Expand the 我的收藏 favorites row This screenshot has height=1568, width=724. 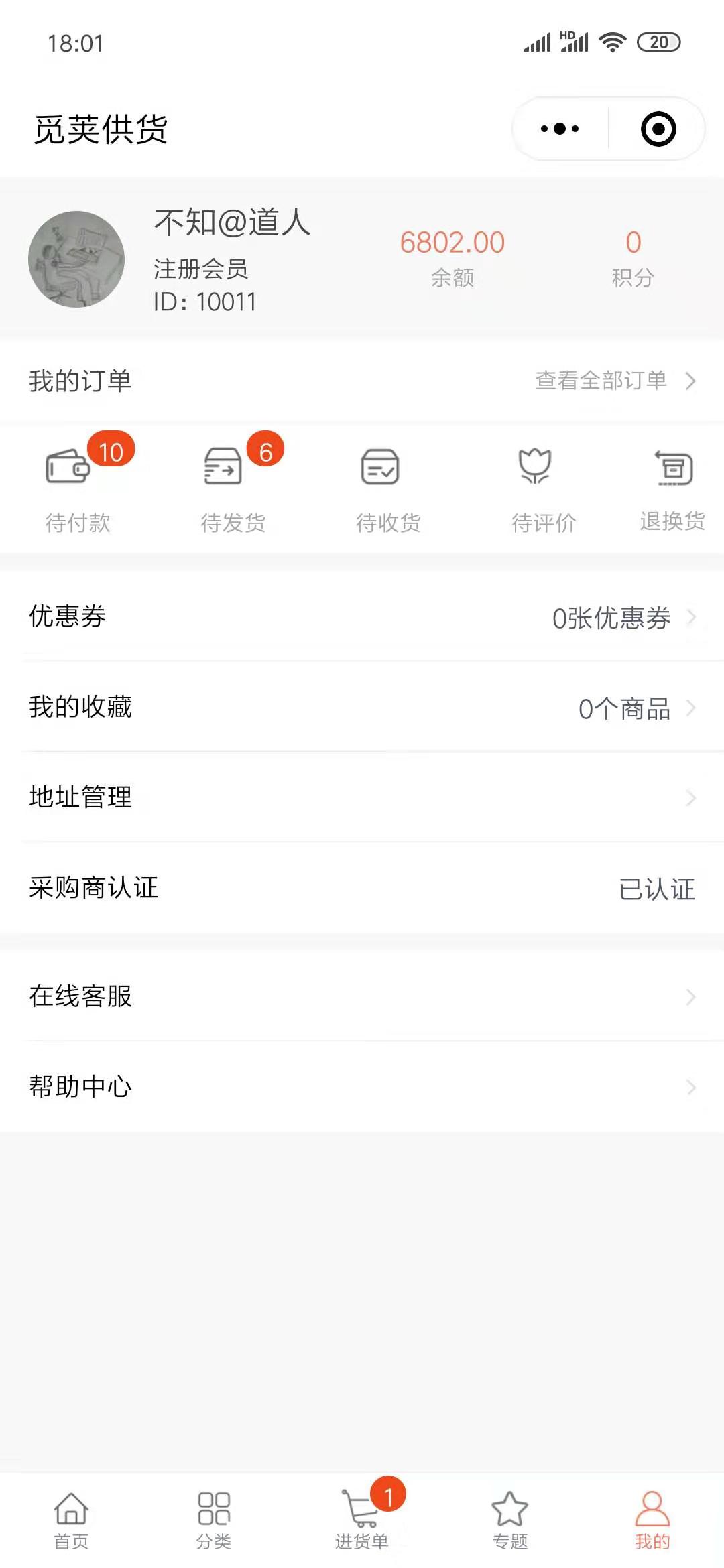(362, 709)
